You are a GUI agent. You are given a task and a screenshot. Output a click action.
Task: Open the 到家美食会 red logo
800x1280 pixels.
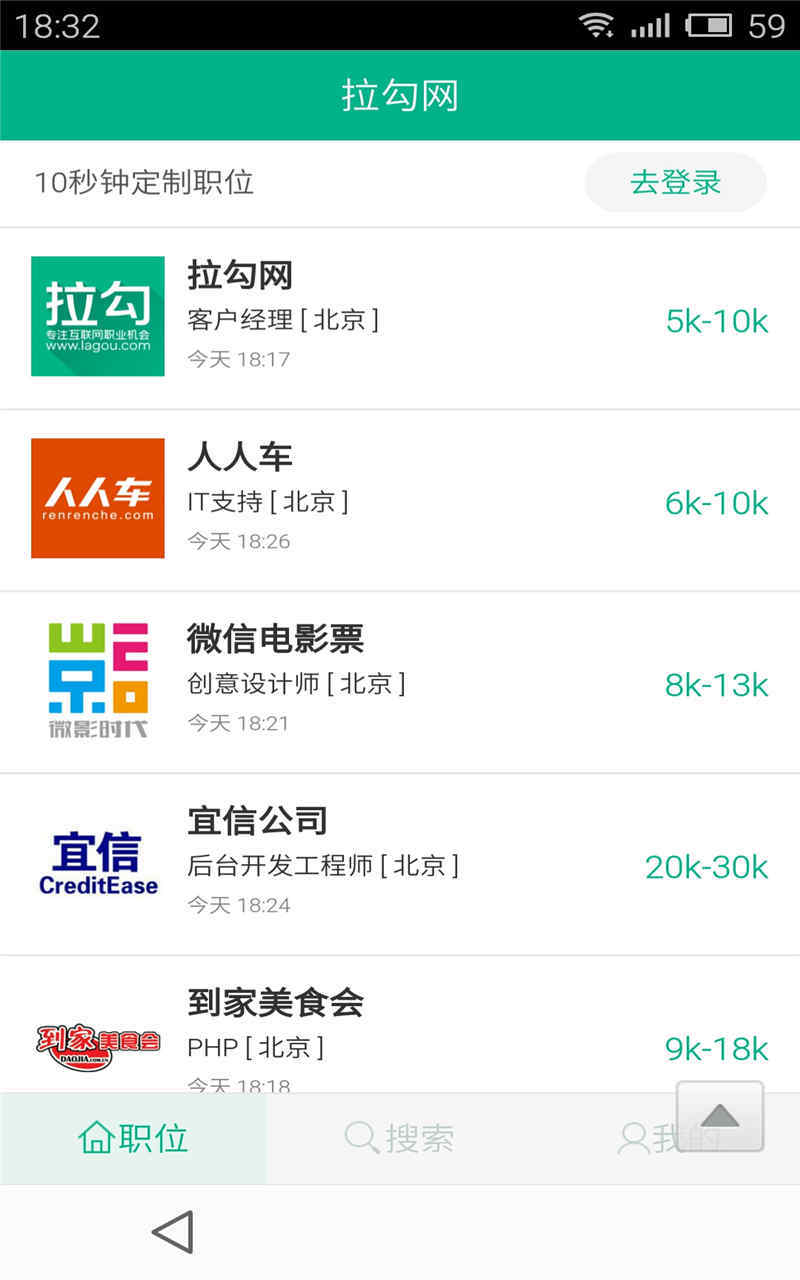[x=97, y=1044]
